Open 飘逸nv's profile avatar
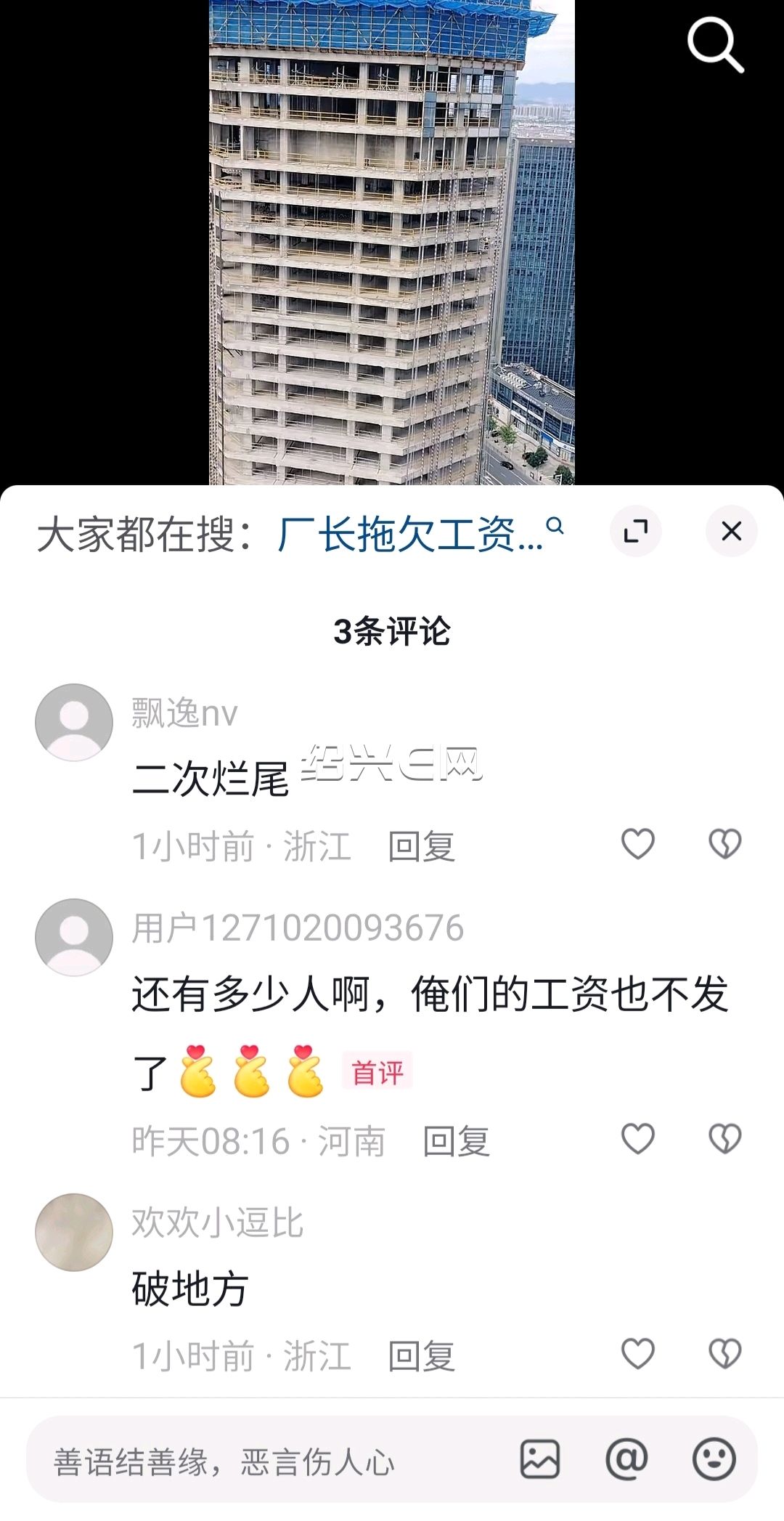784x1521 pixels. click(x=74, y=722)
